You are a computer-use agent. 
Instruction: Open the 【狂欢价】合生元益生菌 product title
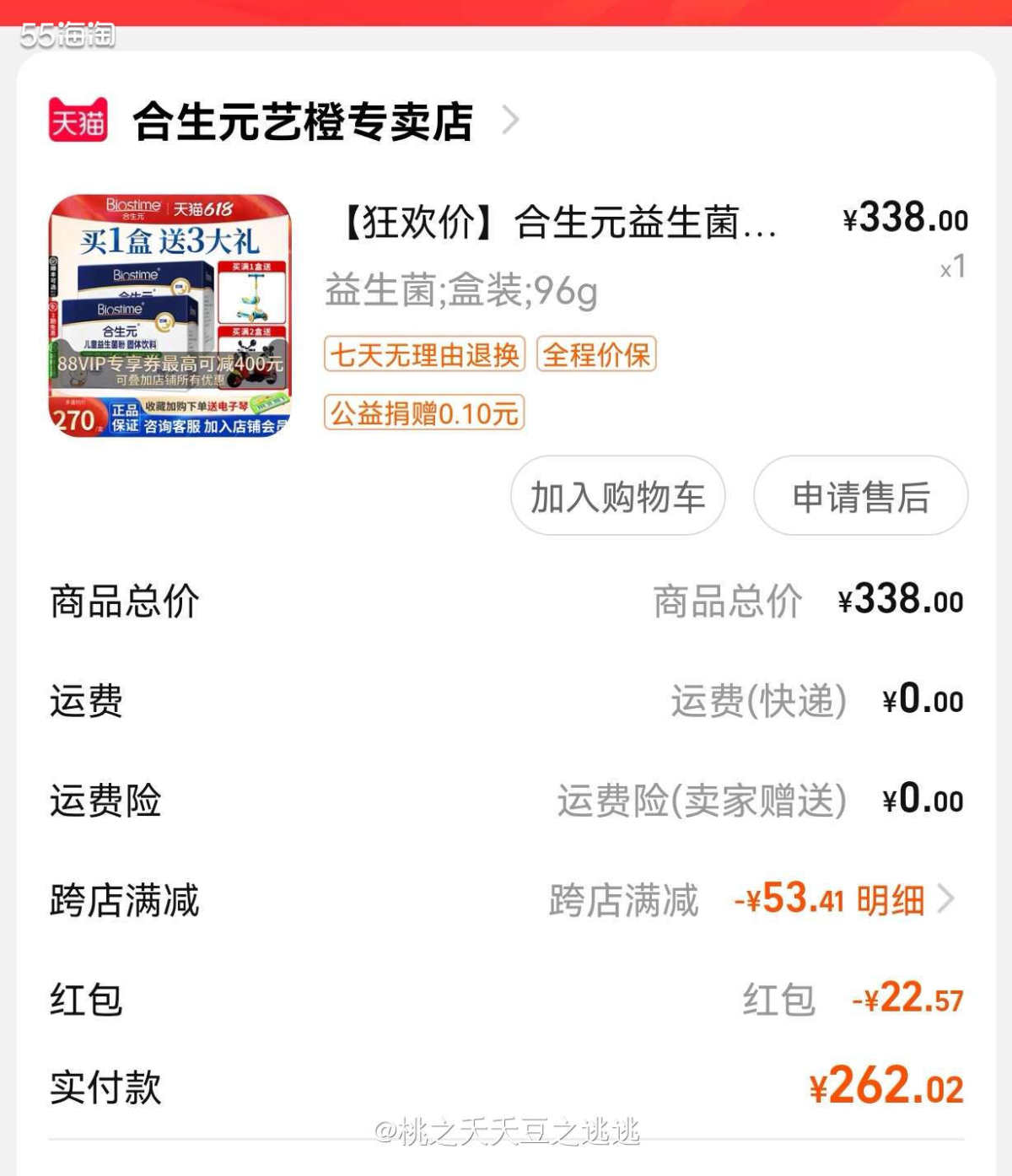560,223
